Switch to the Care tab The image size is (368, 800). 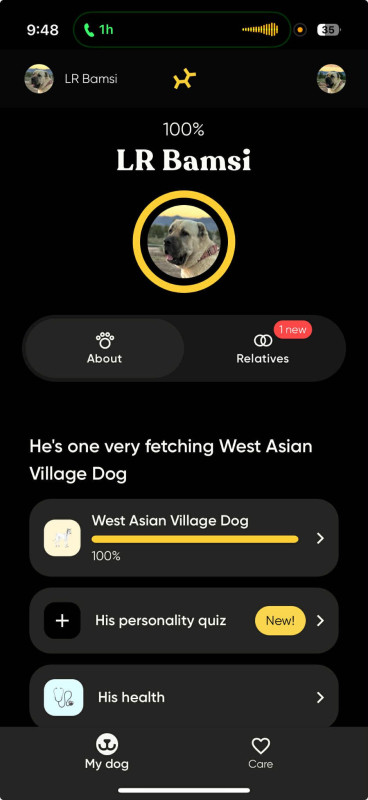[x=261, y=753]
